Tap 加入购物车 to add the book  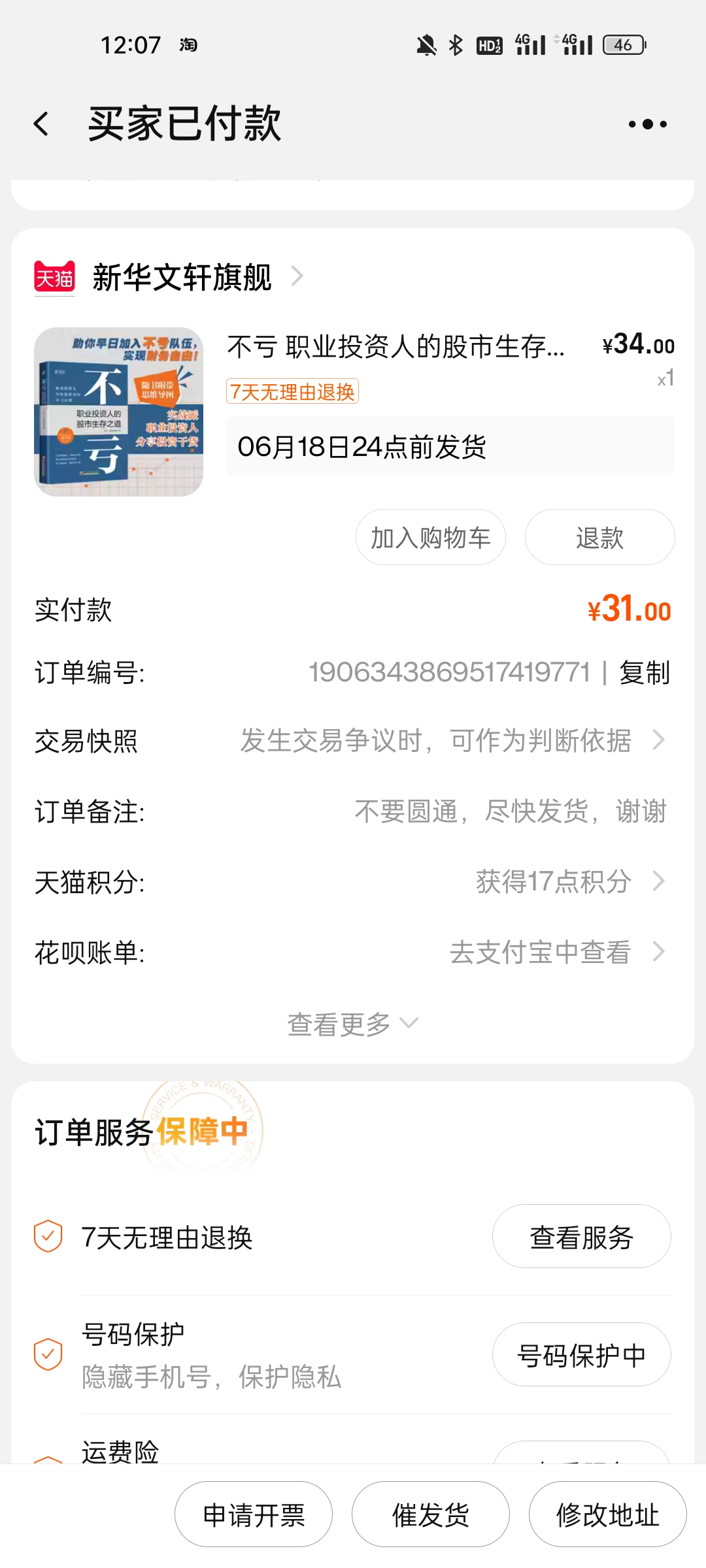tap(430, 538)
